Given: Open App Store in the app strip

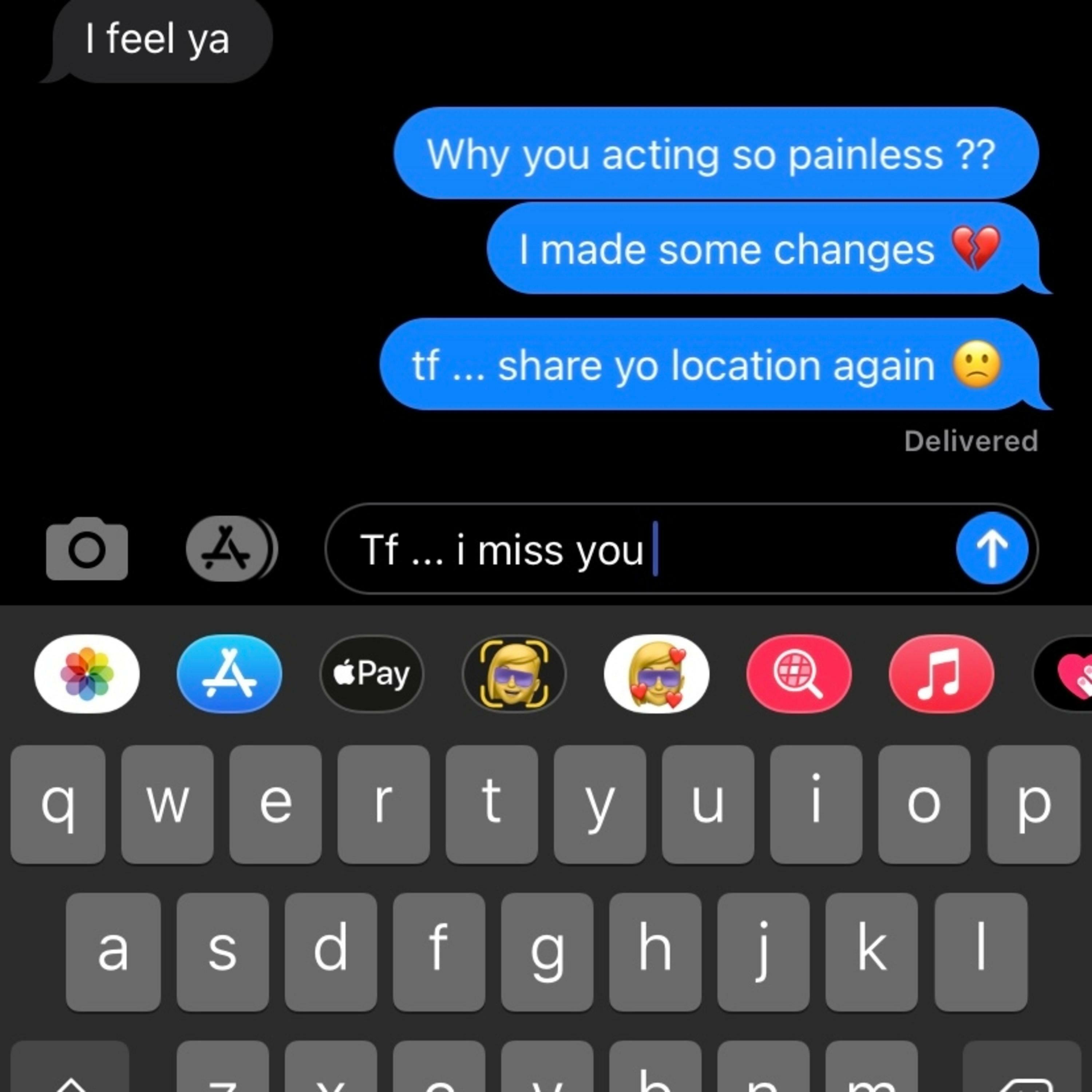Looking at the screenshot, I should pyautogui.click(x=229, y=673).
